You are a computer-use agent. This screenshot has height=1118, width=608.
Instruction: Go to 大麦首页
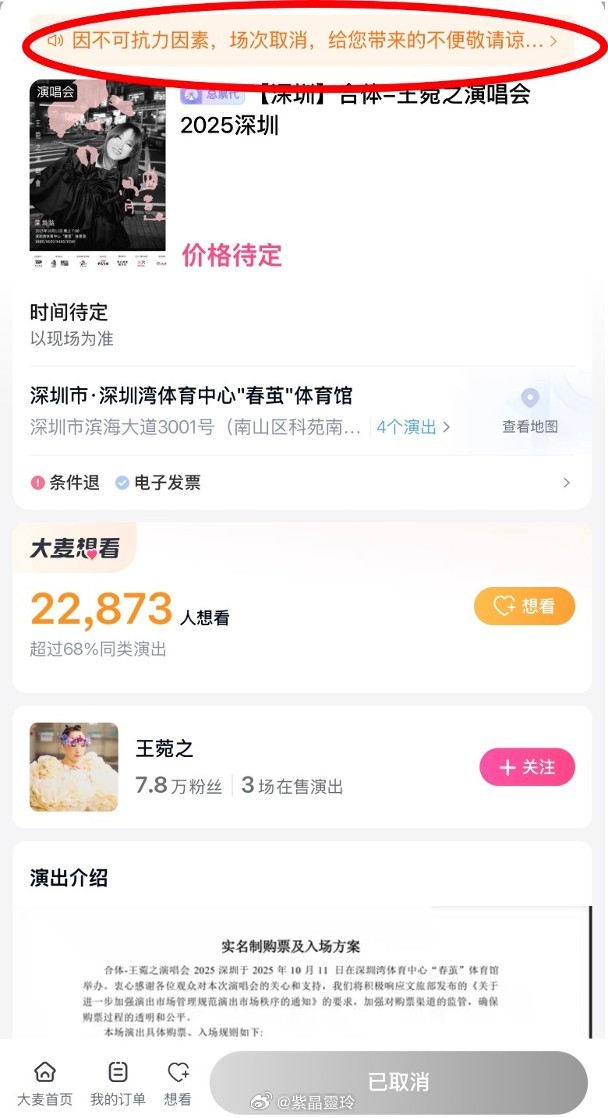click(45, 1084)
